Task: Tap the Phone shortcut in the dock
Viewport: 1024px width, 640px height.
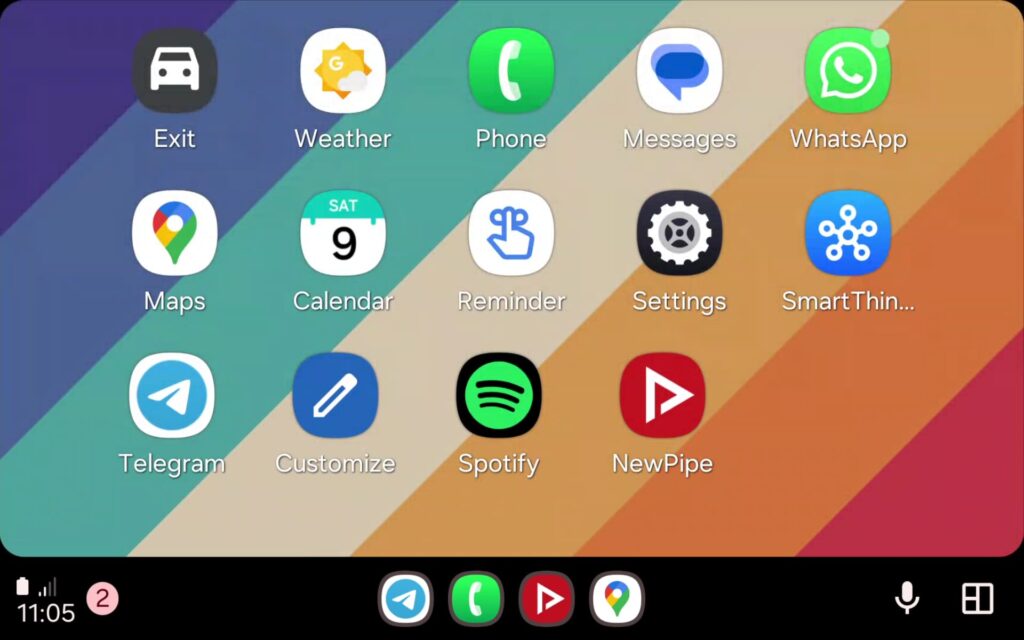Action: [x=476, y=599]
